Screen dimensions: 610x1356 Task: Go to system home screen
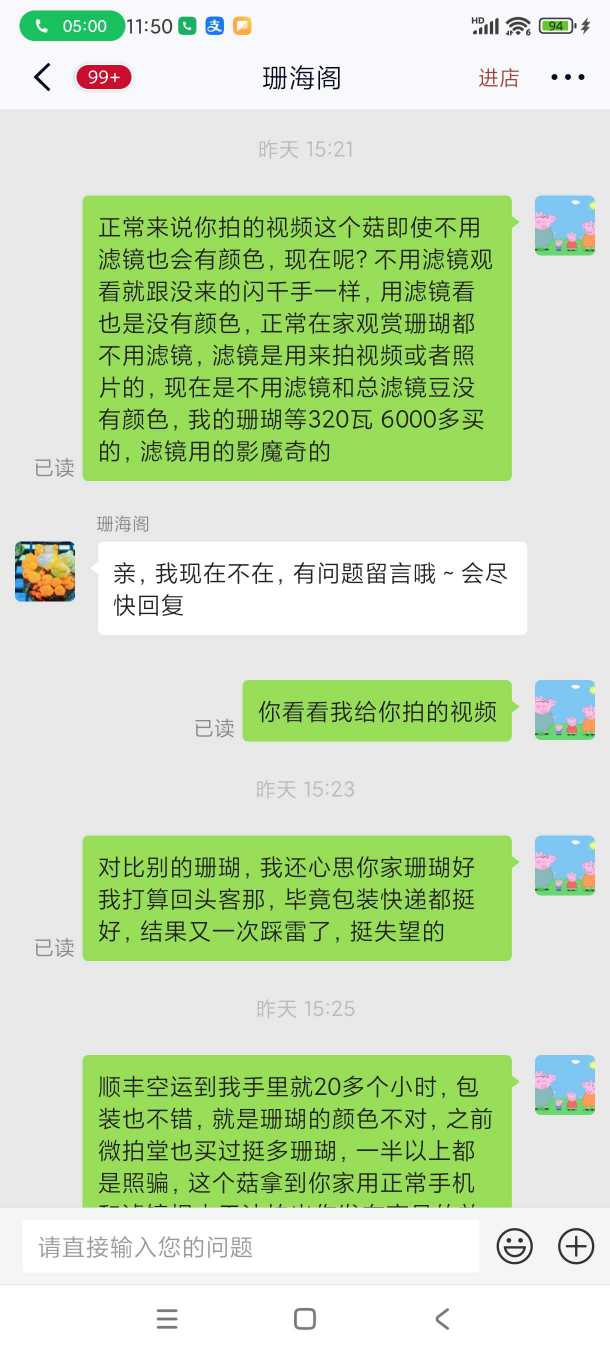(305, 1319)
